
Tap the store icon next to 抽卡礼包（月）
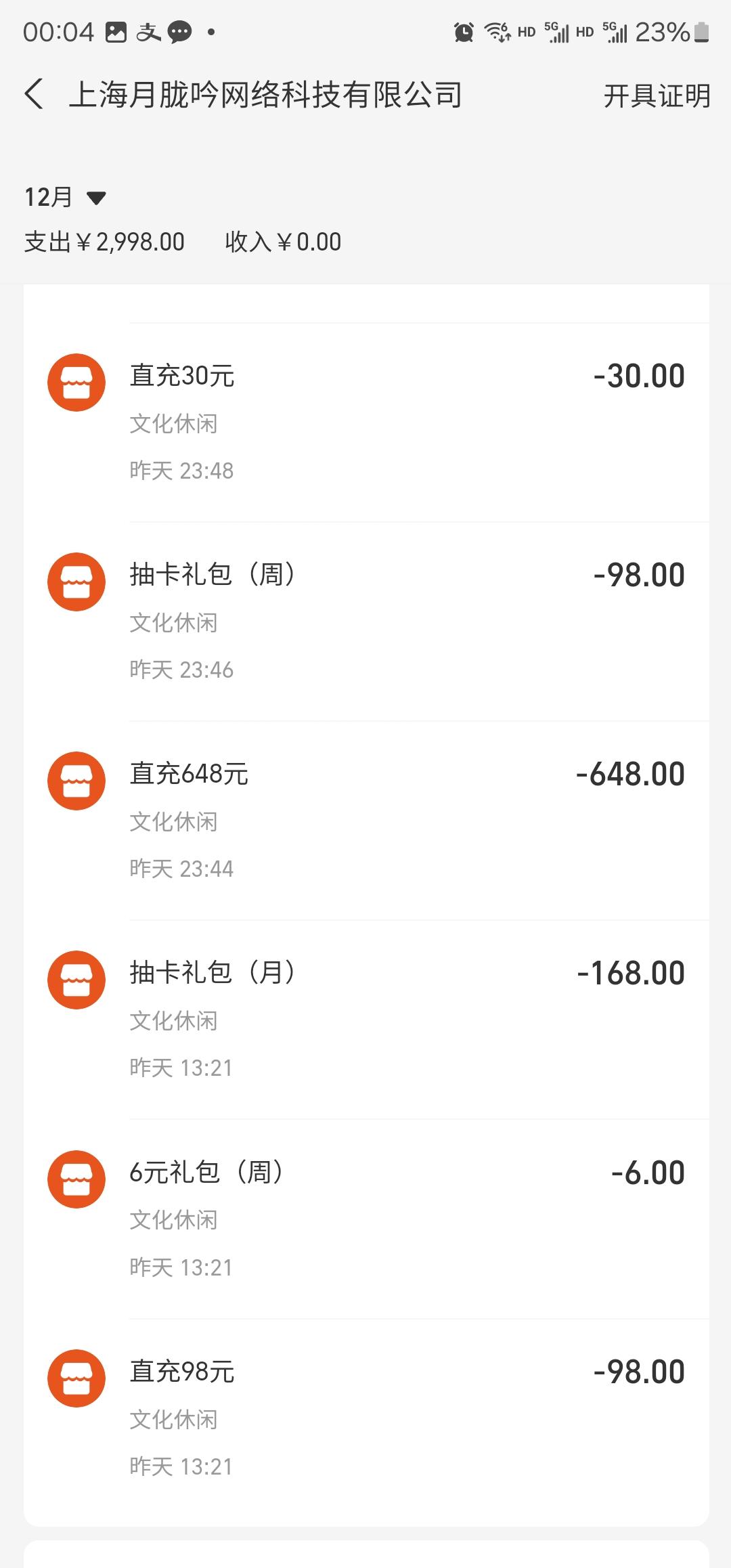(x=77, y=979)
